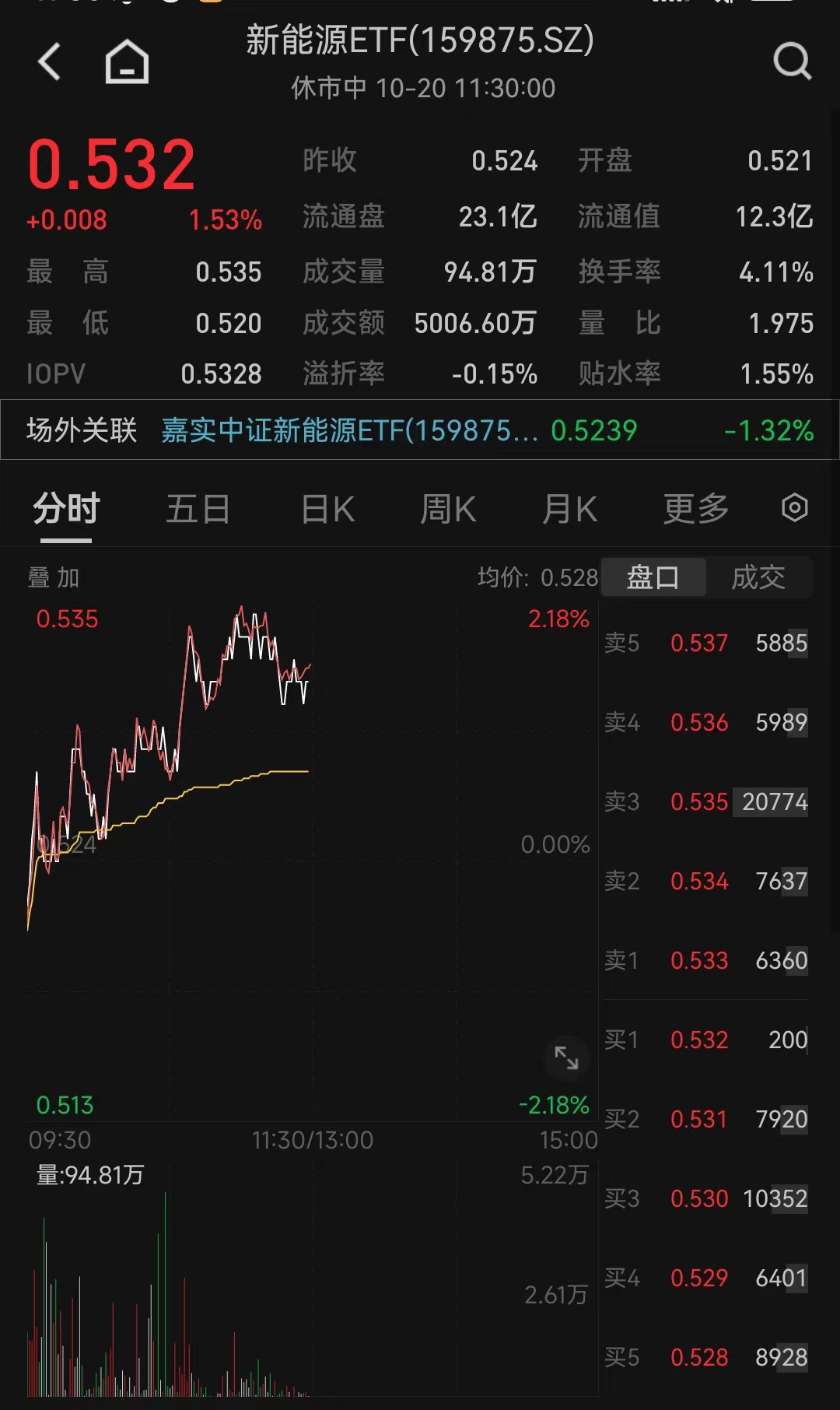Select the 五日 five-day tab

198,508
